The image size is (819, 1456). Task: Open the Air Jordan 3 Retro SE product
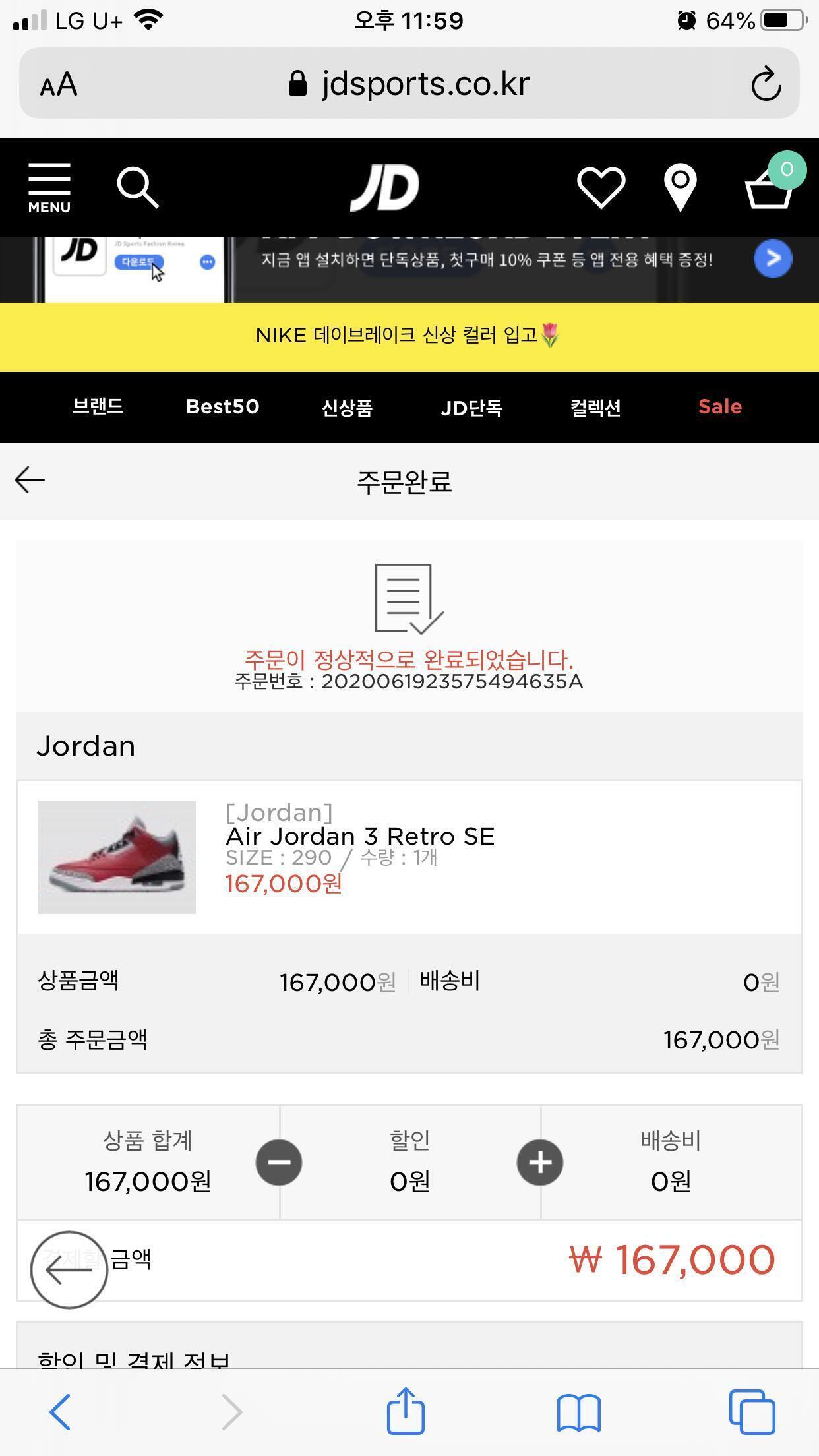pos(360,836)
